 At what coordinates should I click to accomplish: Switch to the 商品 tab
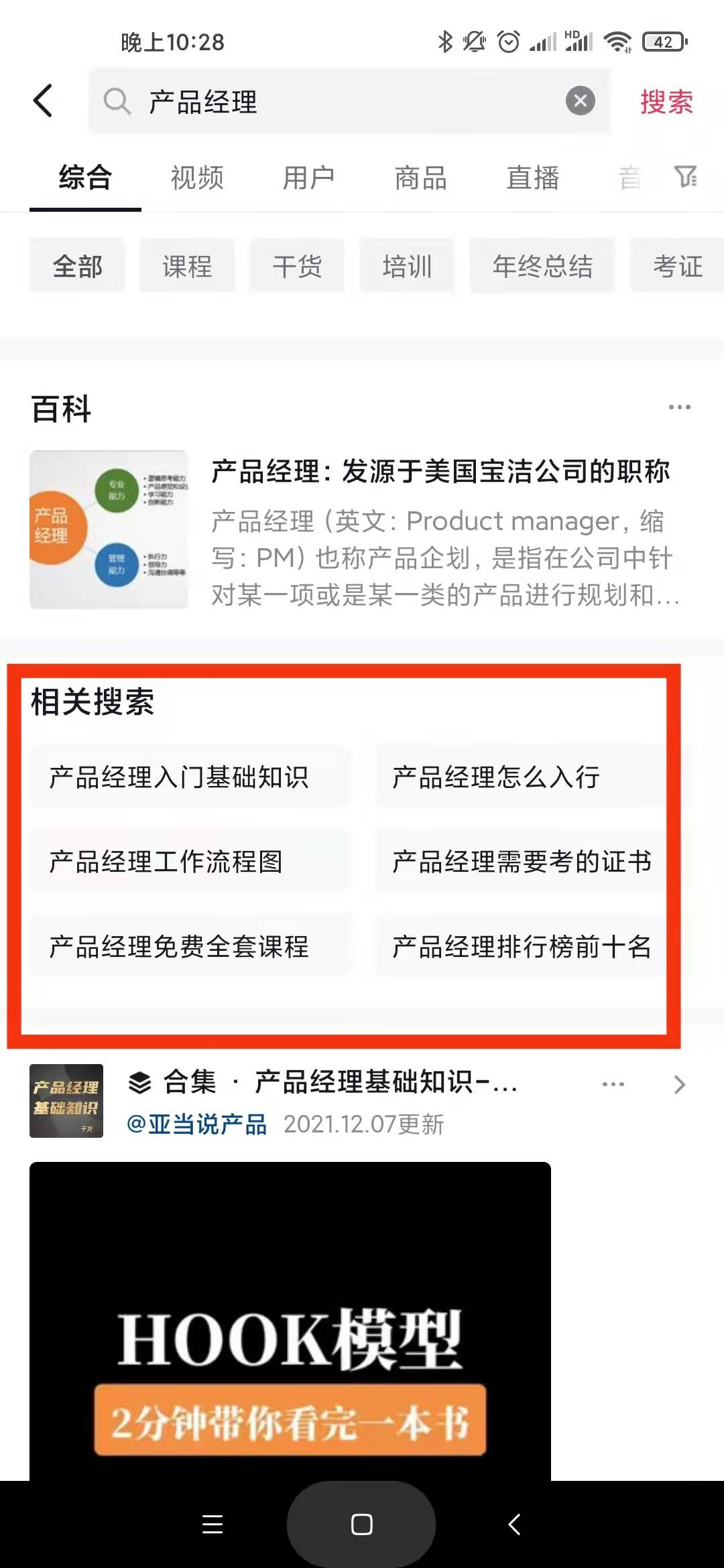420,178
